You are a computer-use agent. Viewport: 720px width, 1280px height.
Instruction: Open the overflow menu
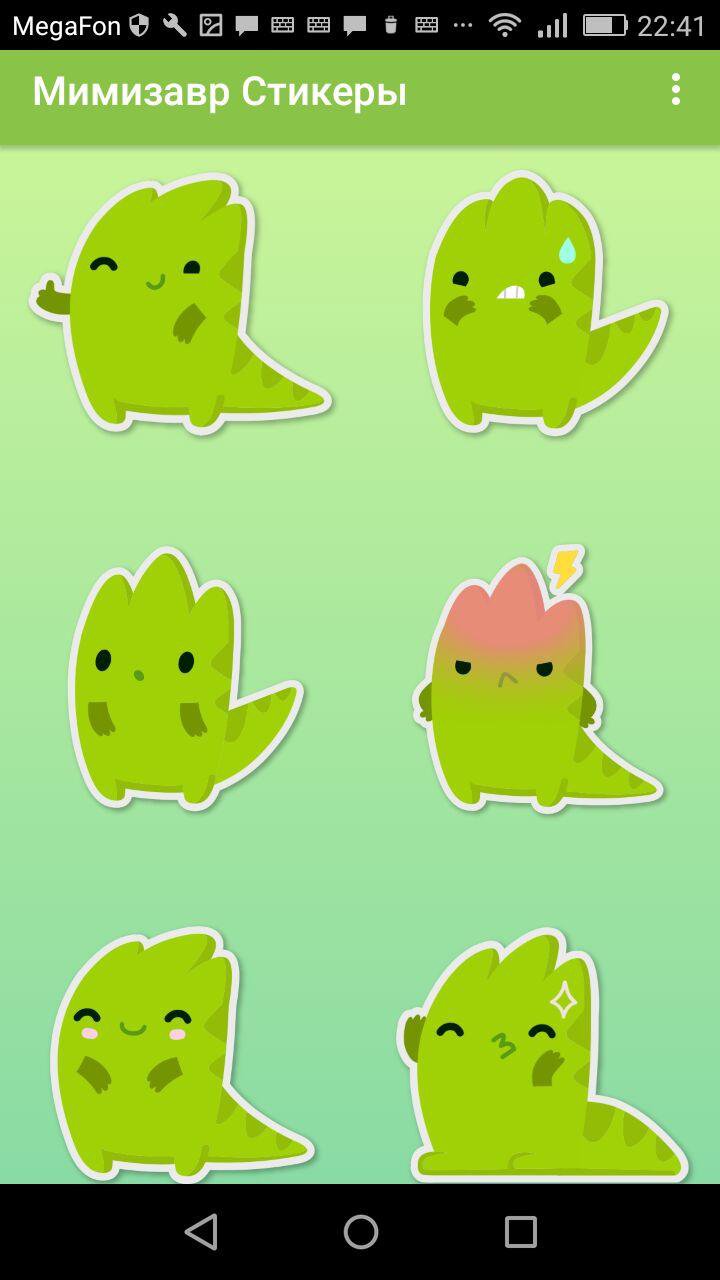(x=676, y=90)
